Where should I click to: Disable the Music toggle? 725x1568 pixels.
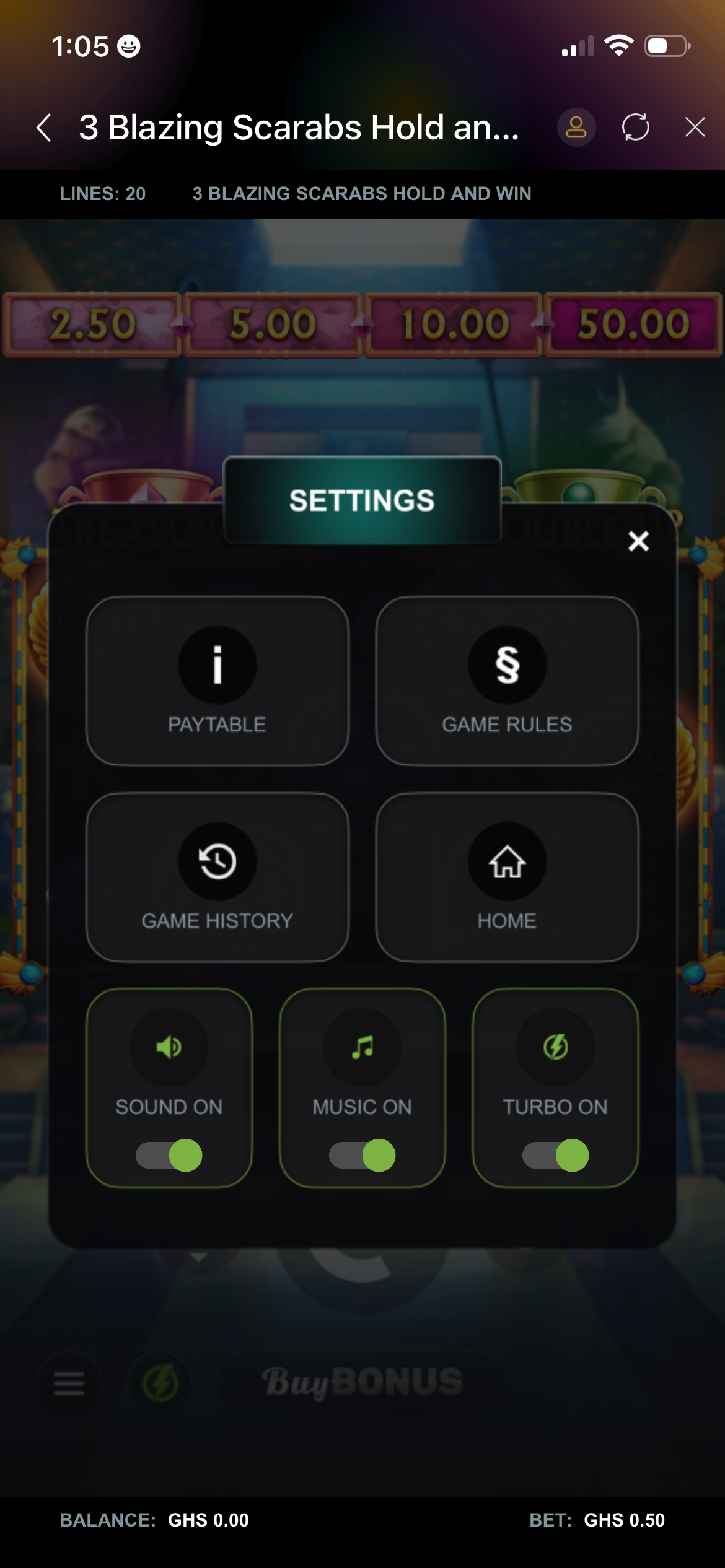(x=362, y=1155)
